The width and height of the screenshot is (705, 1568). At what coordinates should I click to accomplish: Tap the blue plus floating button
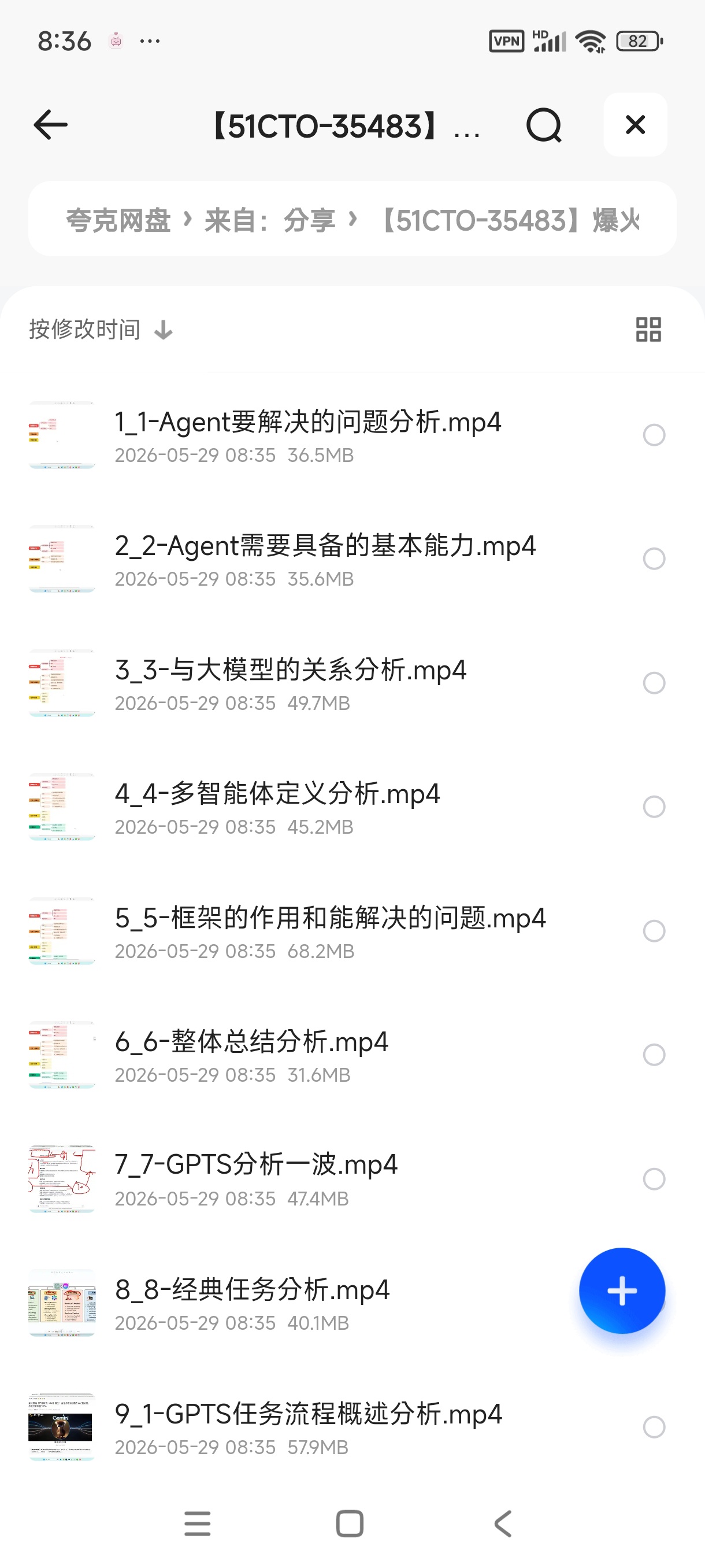click(x=622, y=1290)
